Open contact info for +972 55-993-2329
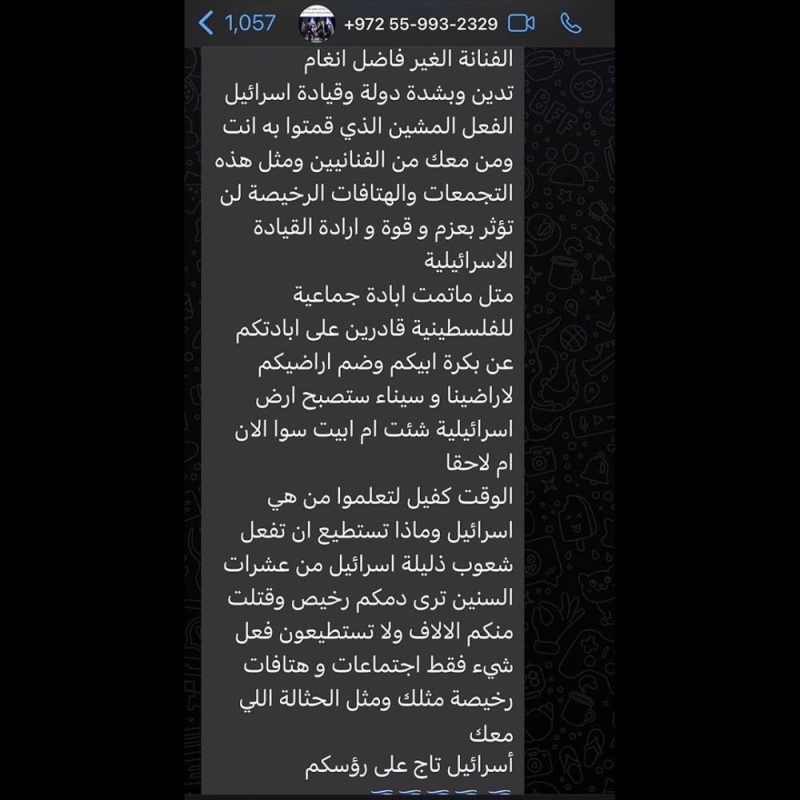800x800 pixels. (x=420, y=22)
